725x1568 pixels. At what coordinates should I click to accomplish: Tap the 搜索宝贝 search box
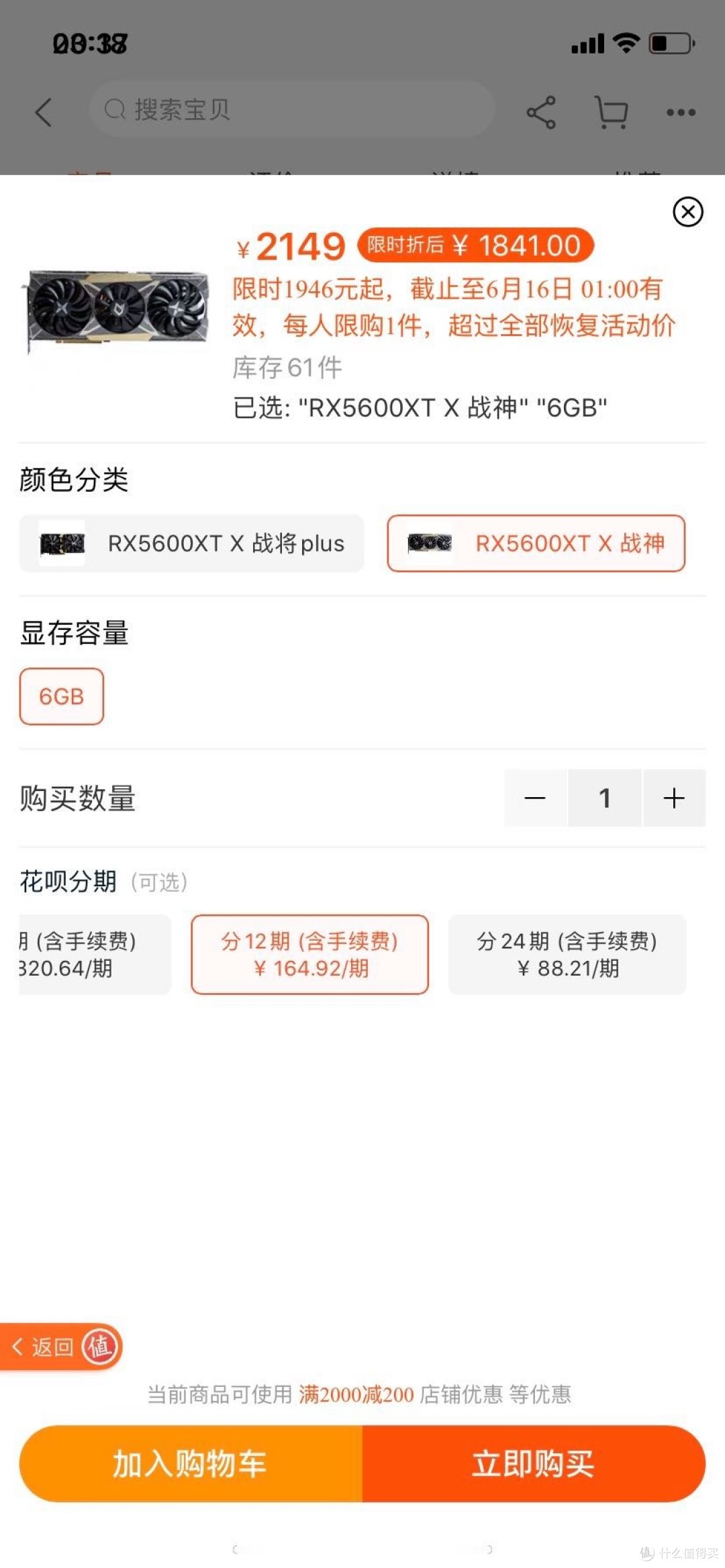coord(292,109)
